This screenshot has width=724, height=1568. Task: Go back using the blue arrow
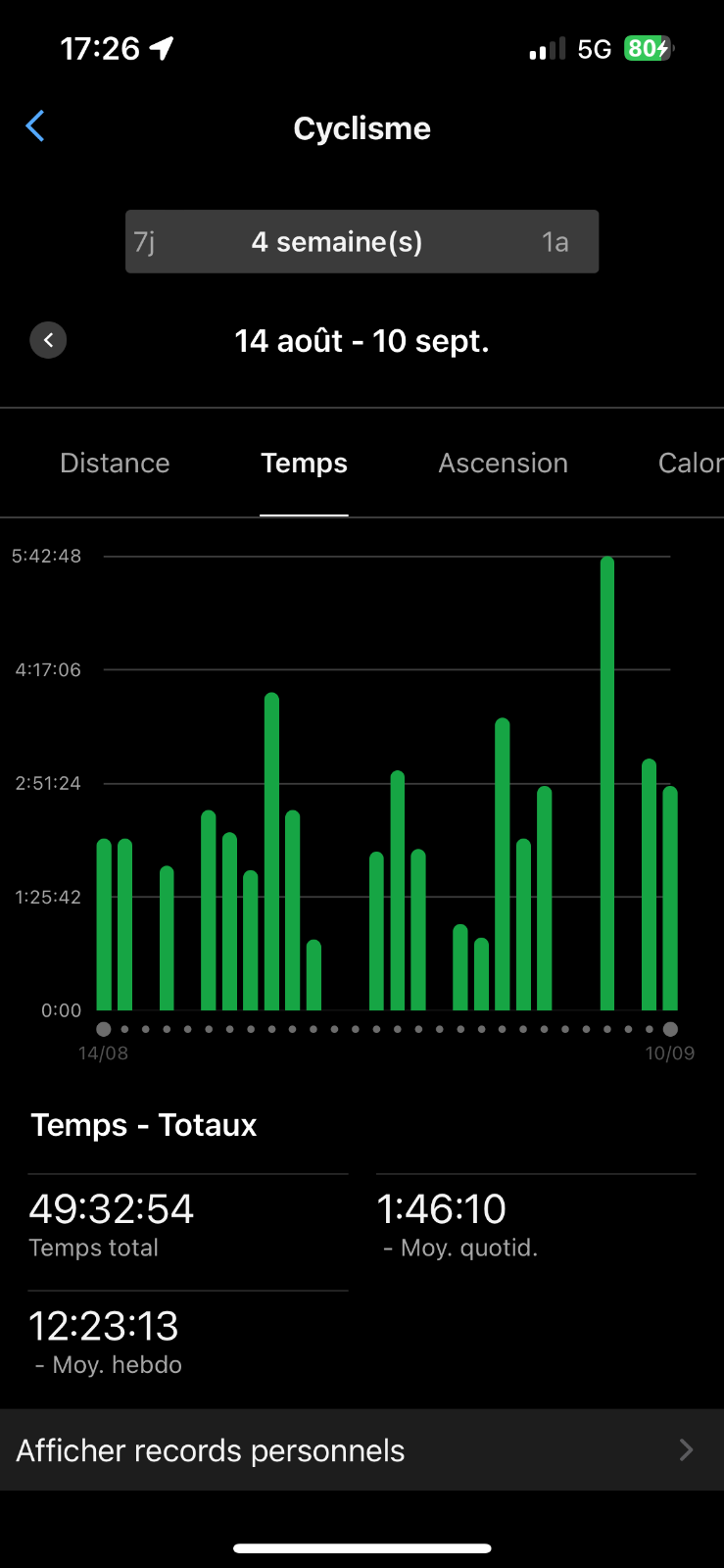pyautogui.click(x=35, y=126)
